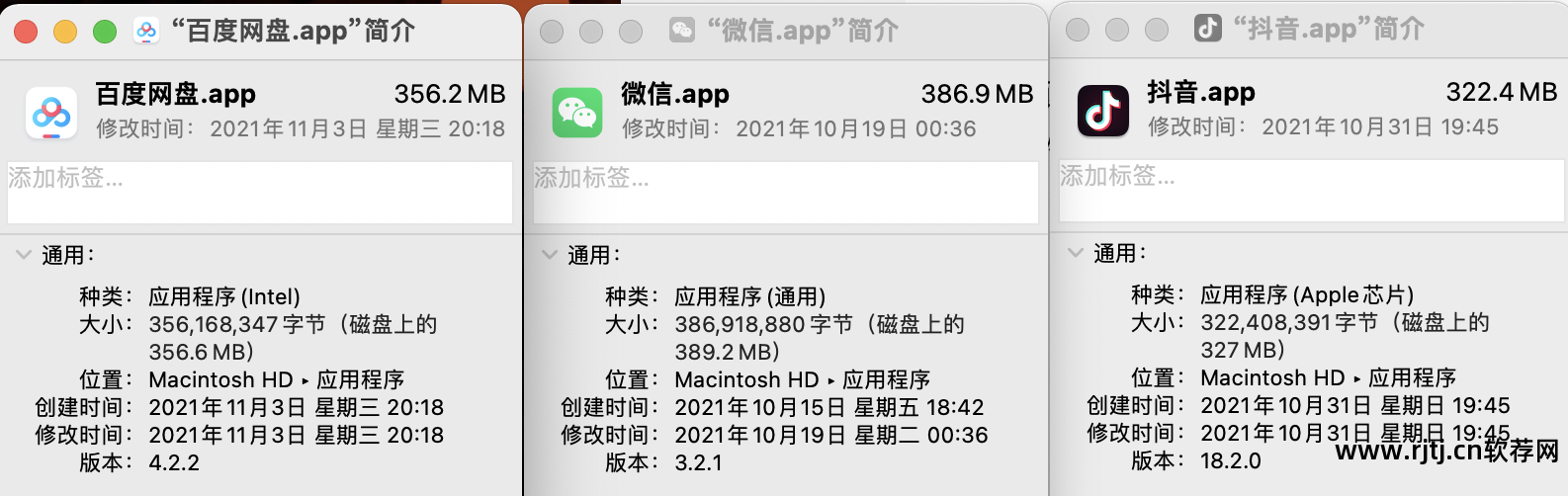
Task: Toggle the 通用 disclosure arrow for 抖音.app
Action: coord(1076,253)
